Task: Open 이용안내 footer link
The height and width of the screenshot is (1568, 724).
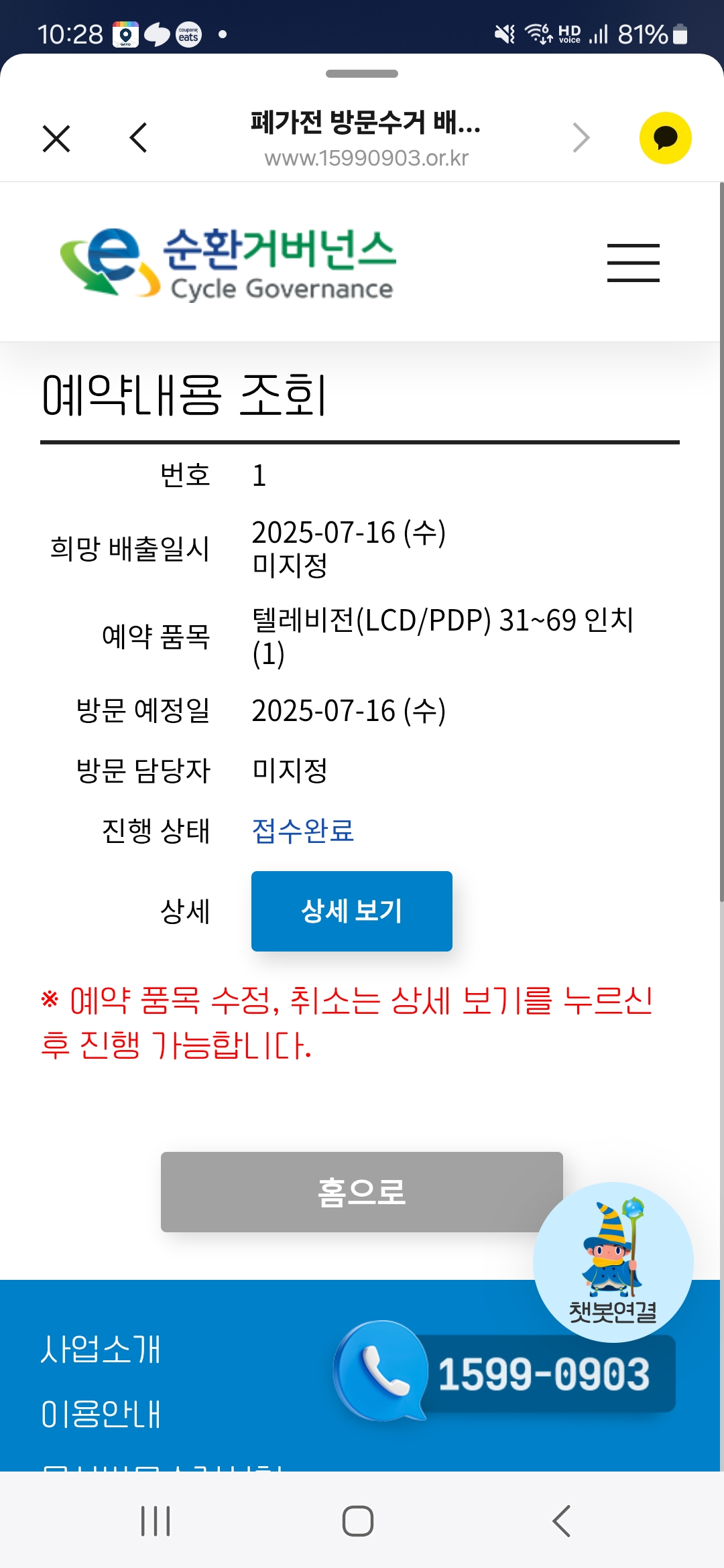Action: pos(101,1414)
